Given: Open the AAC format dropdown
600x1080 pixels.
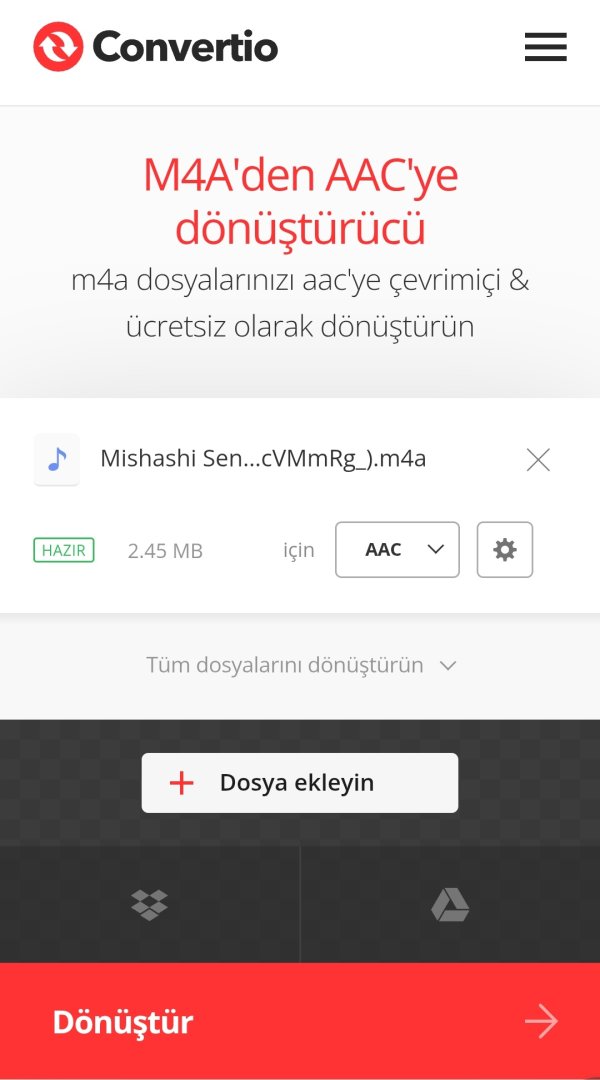Looking at the screenshot, I should tap(397, 549).
